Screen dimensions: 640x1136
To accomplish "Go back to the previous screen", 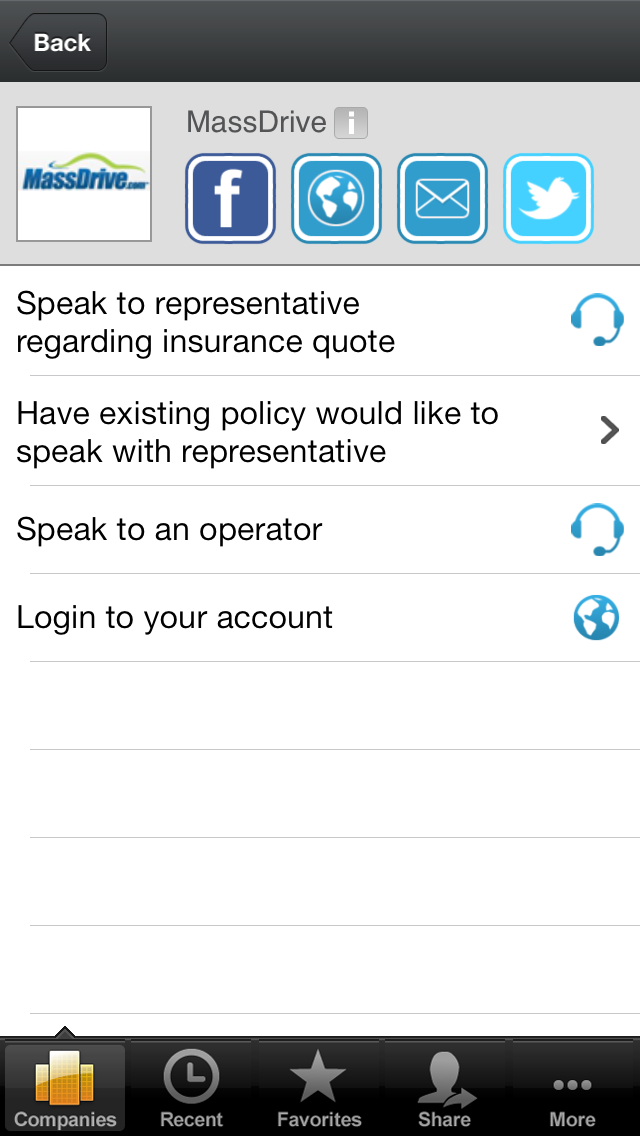I will (x=59, y=43).
